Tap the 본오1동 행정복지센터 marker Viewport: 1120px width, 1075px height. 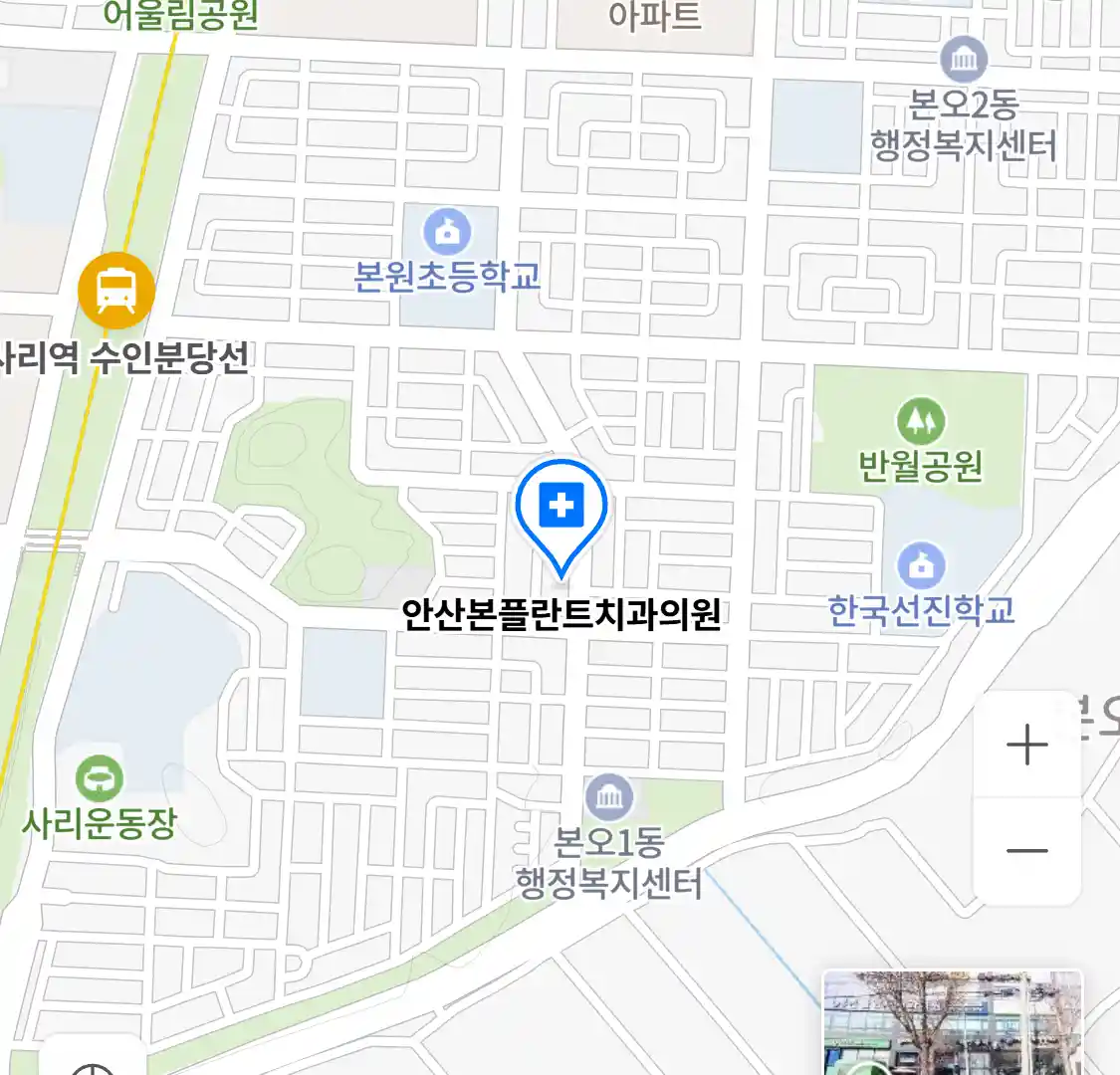[608, 797]
